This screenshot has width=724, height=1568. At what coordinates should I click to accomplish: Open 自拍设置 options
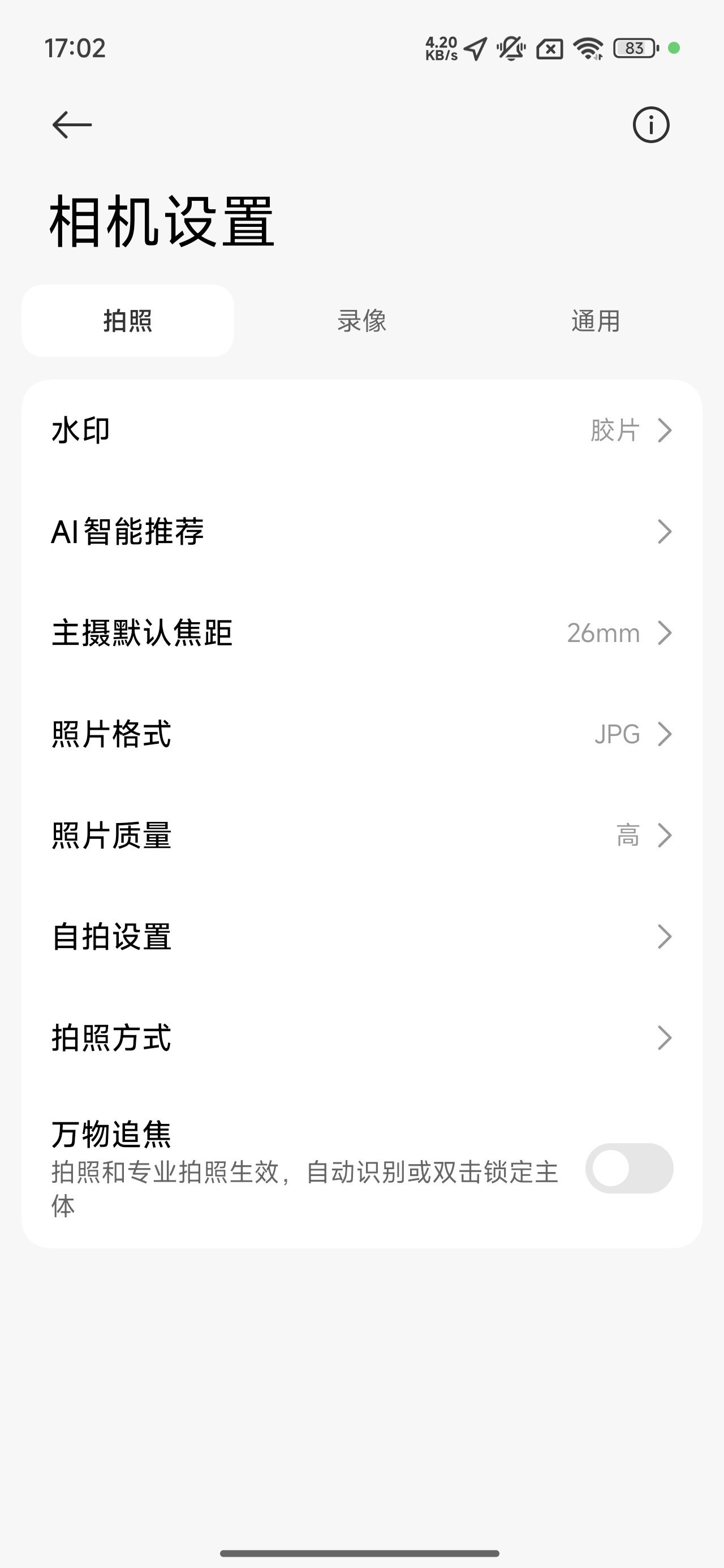click(361, 936)
